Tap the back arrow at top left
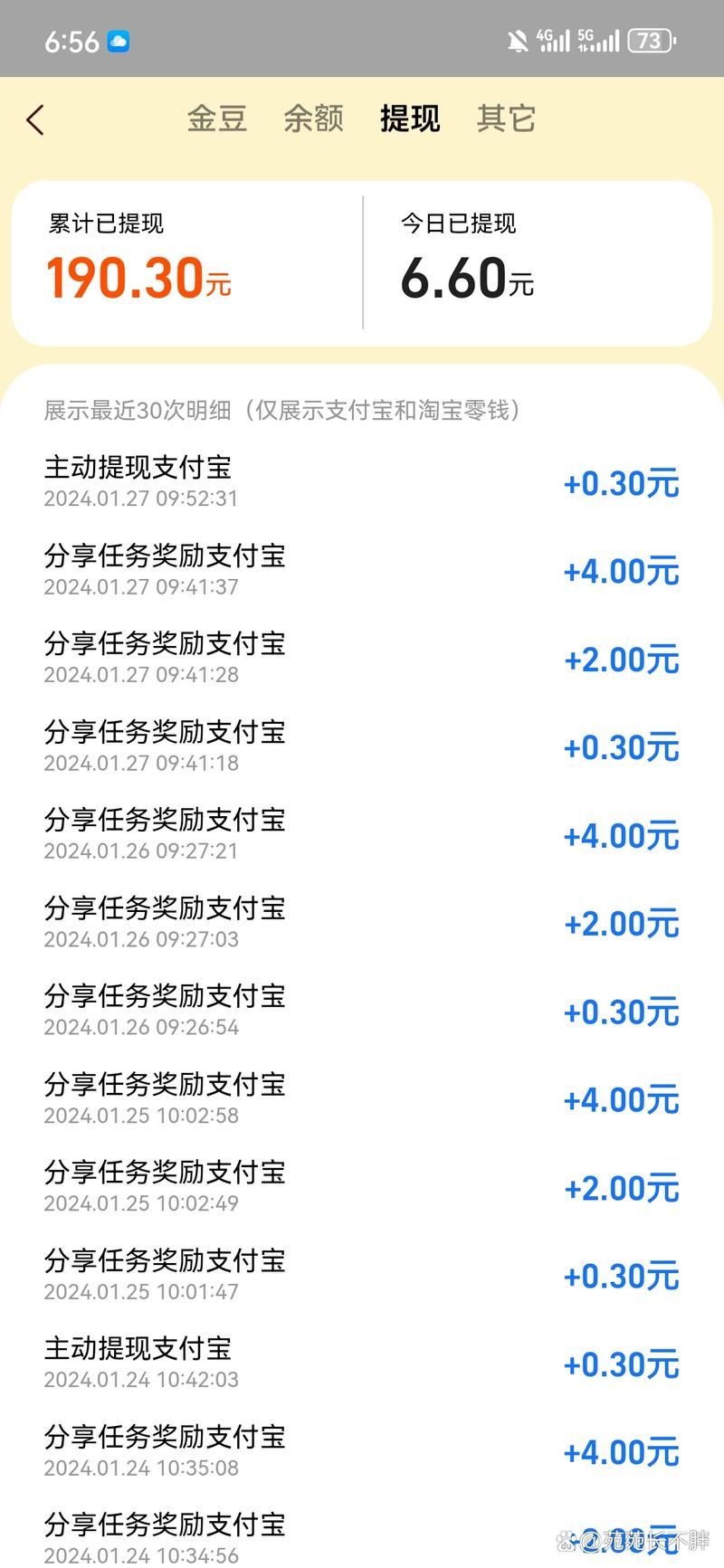Viewport: 724px width, 1568px height. pos(35,119)
